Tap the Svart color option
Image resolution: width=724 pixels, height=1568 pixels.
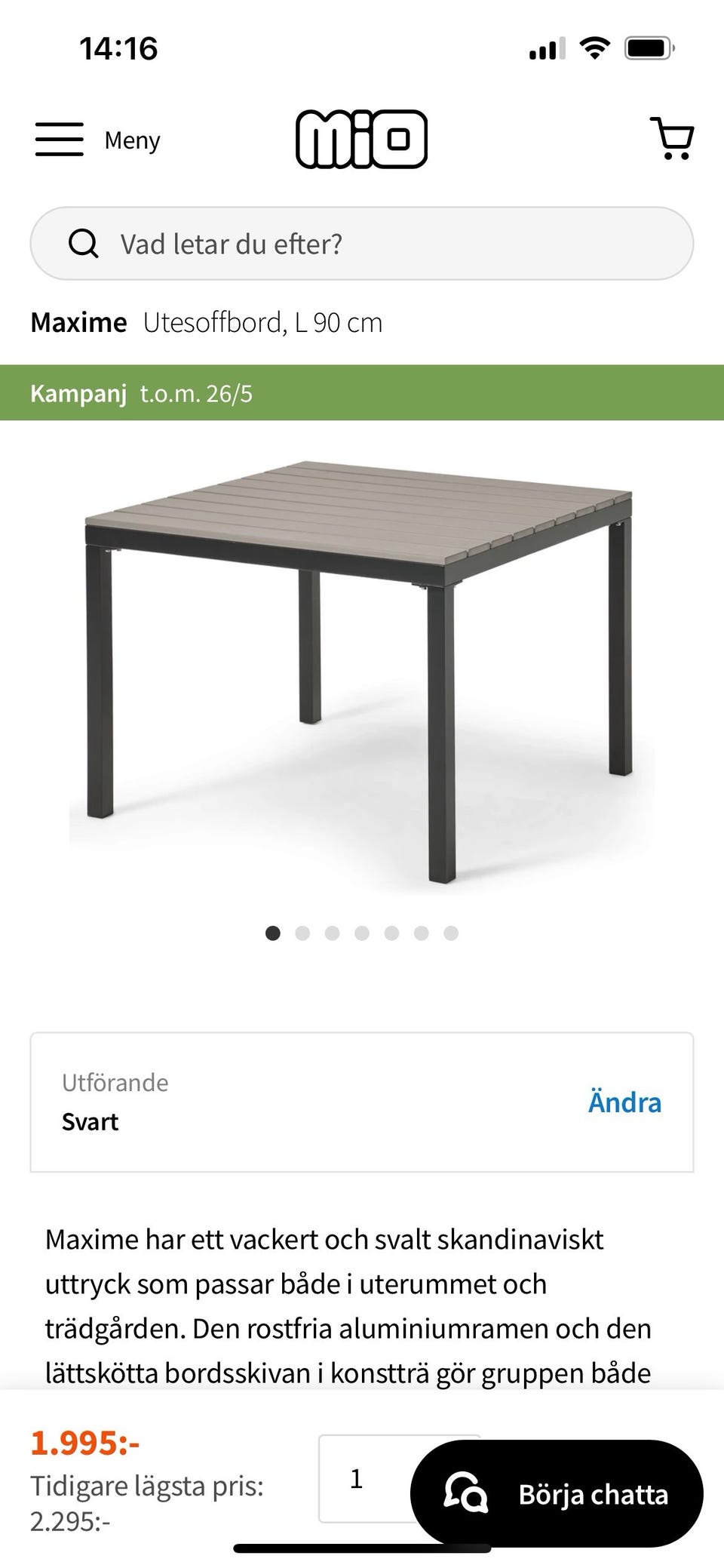(x=90, y=1121)
